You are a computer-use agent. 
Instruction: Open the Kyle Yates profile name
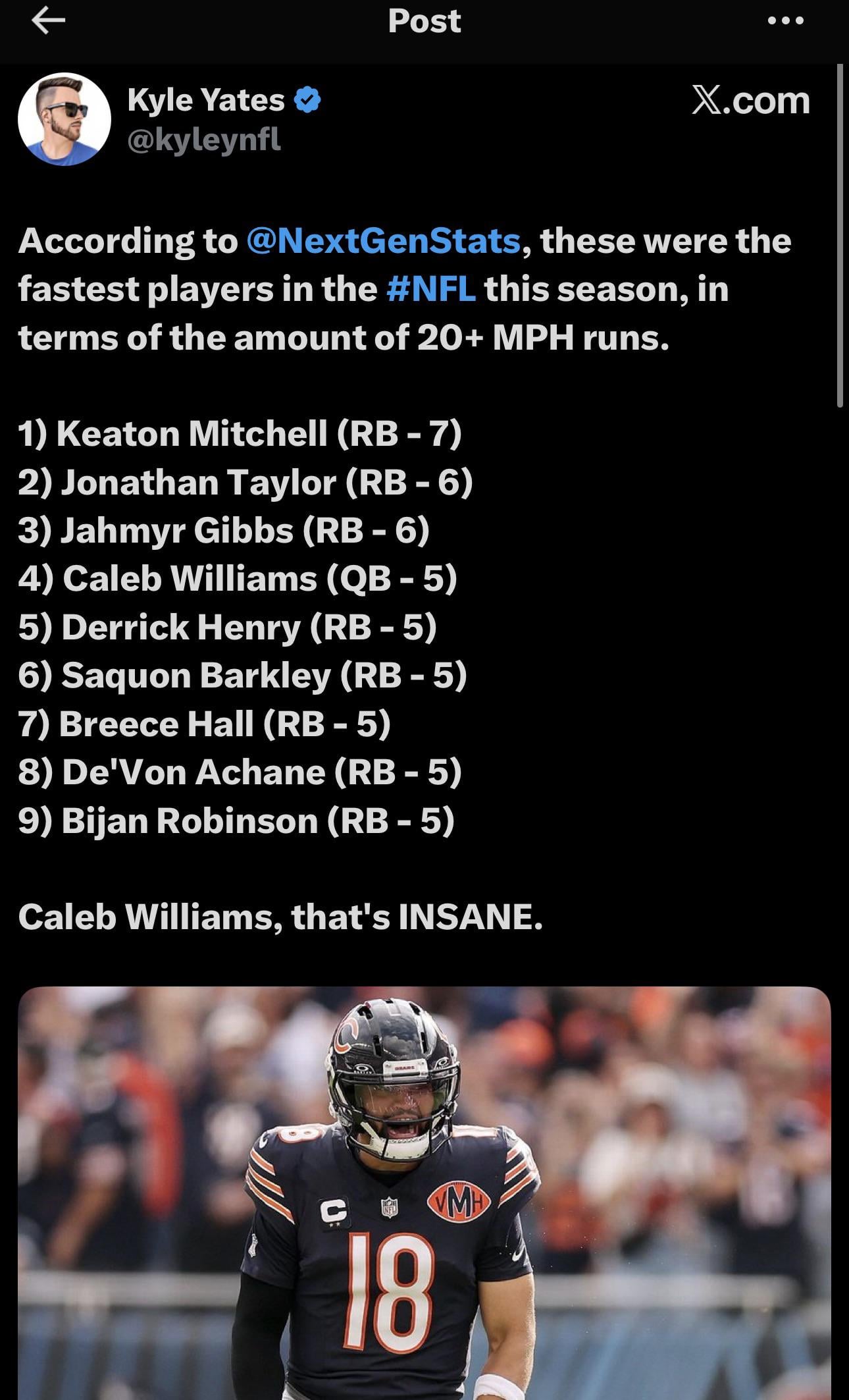click(x=205, y=100)
